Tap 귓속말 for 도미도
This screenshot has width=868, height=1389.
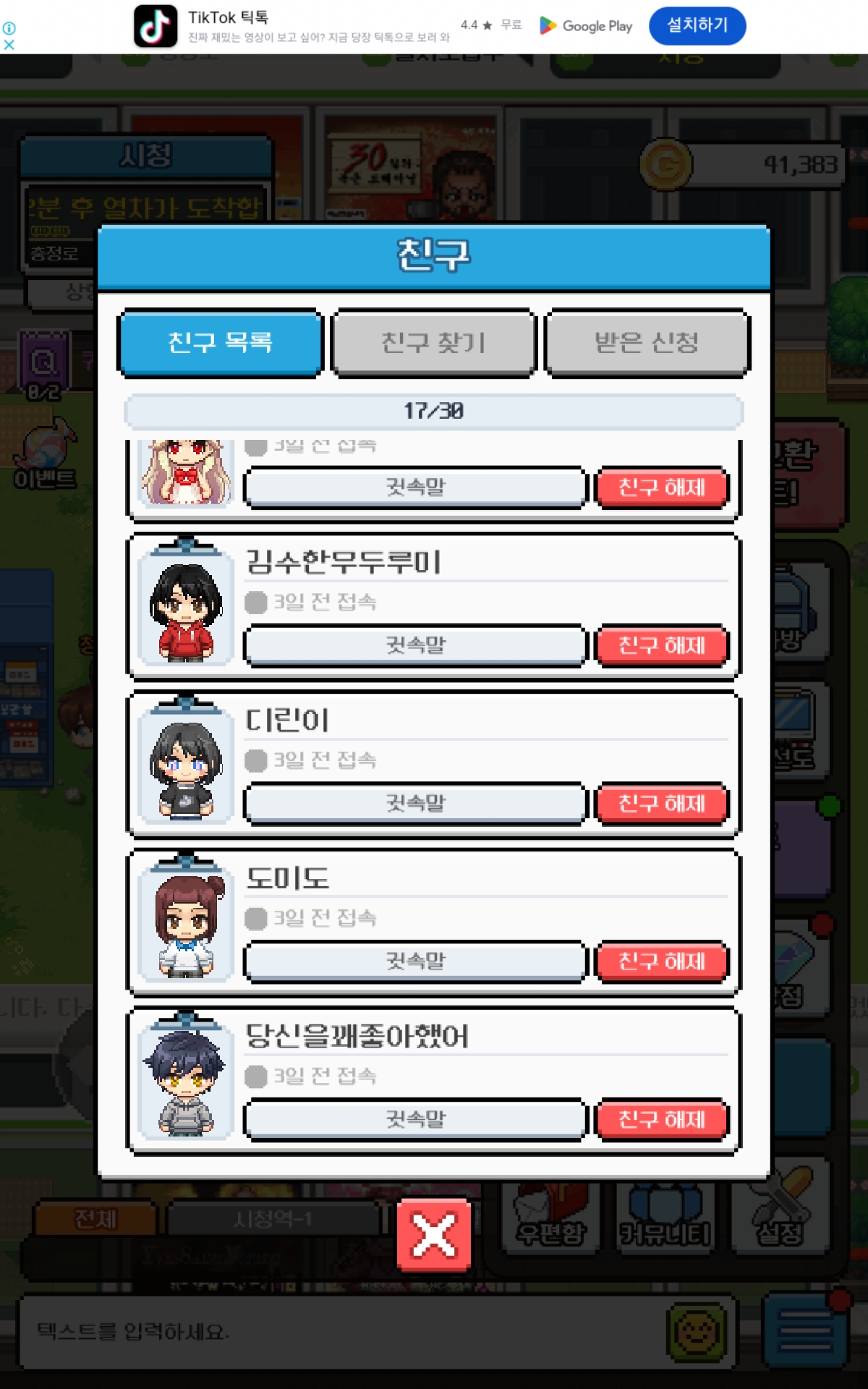point(415,961)
